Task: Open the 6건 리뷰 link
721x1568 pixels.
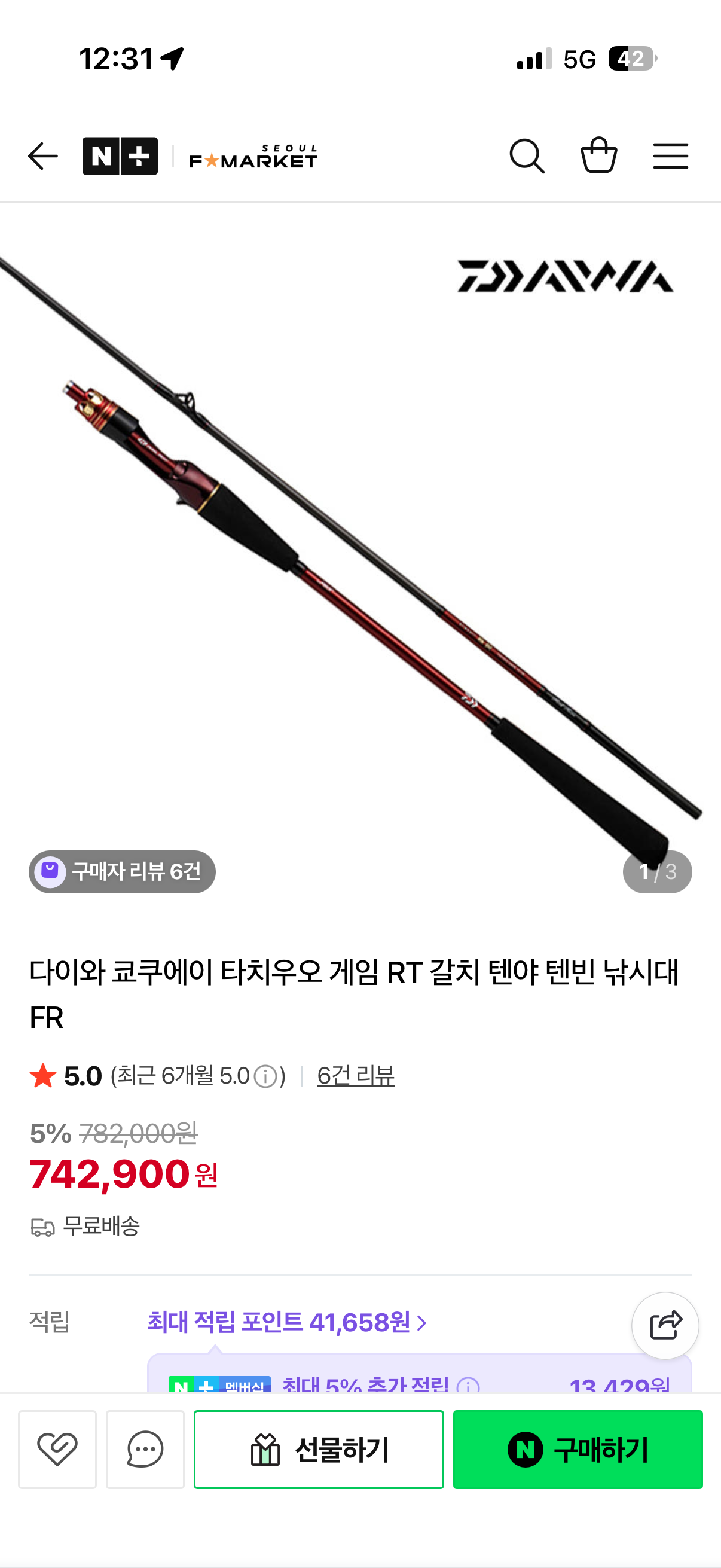Action: point(355,1076)
